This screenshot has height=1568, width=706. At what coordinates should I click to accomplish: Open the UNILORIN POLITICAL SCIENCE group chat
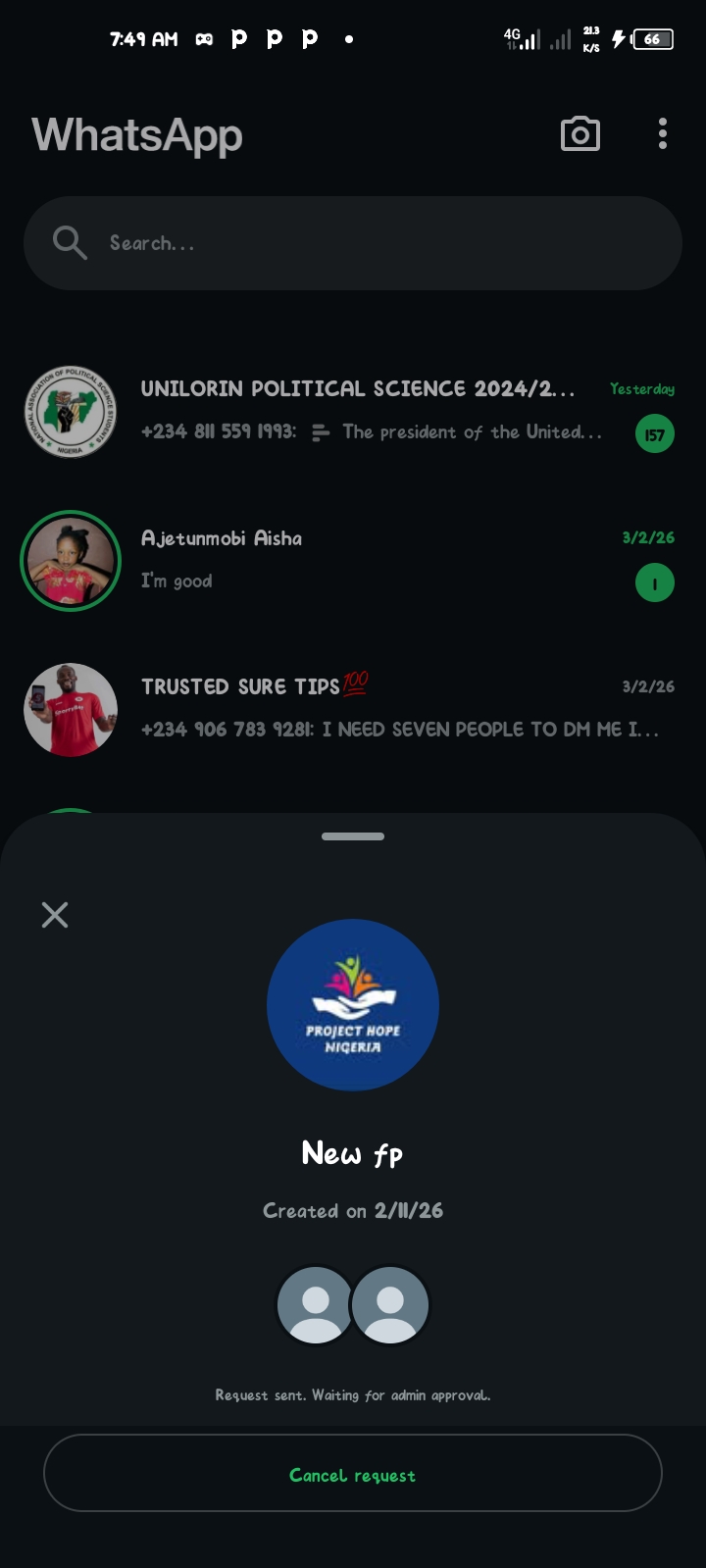[x=373, y=410]
